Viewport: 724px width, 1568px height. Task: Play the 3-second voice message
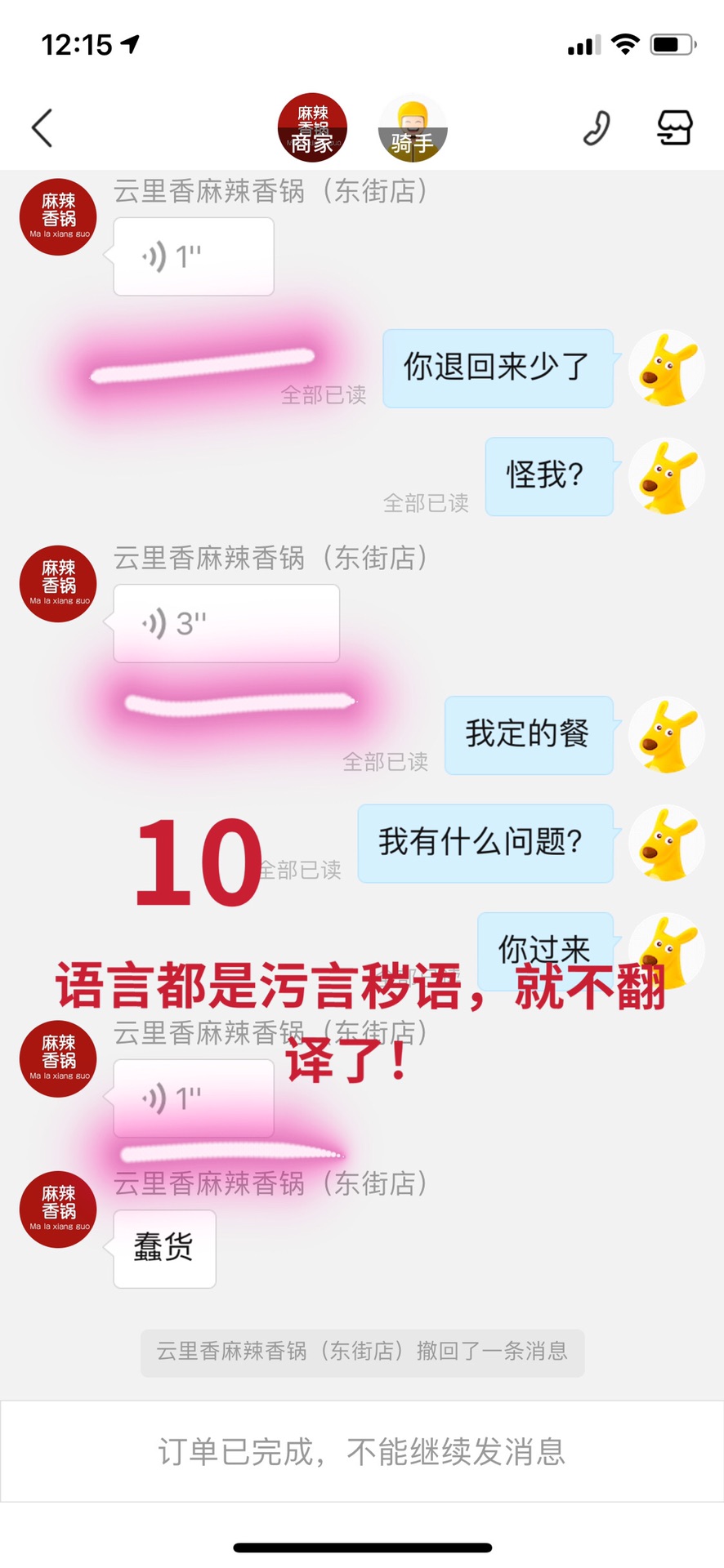pyautogui.click(x=226, y=623)
